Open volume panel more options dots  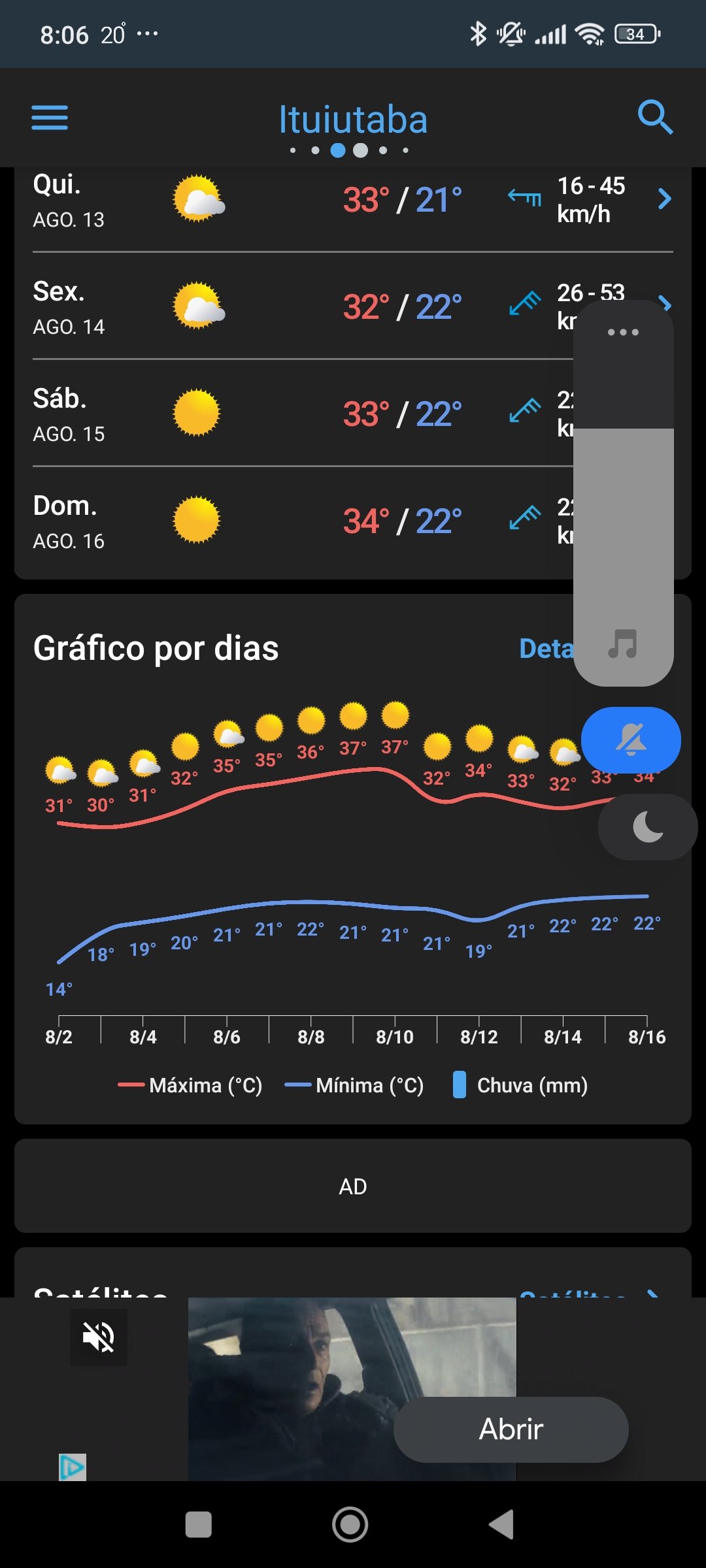(x=623, y=333)
